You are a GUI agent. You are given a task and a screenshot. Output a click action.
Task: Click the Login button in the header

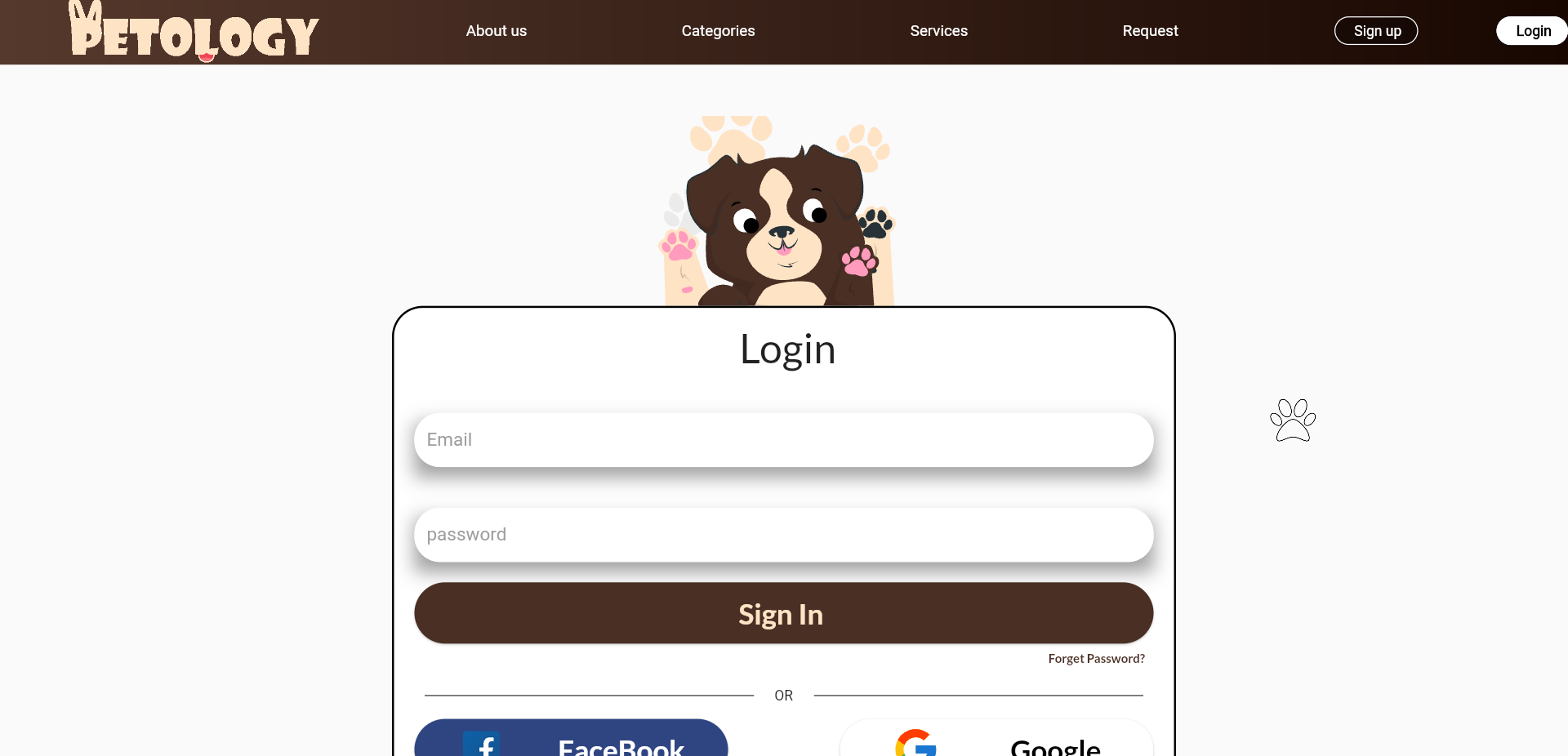1532,31
